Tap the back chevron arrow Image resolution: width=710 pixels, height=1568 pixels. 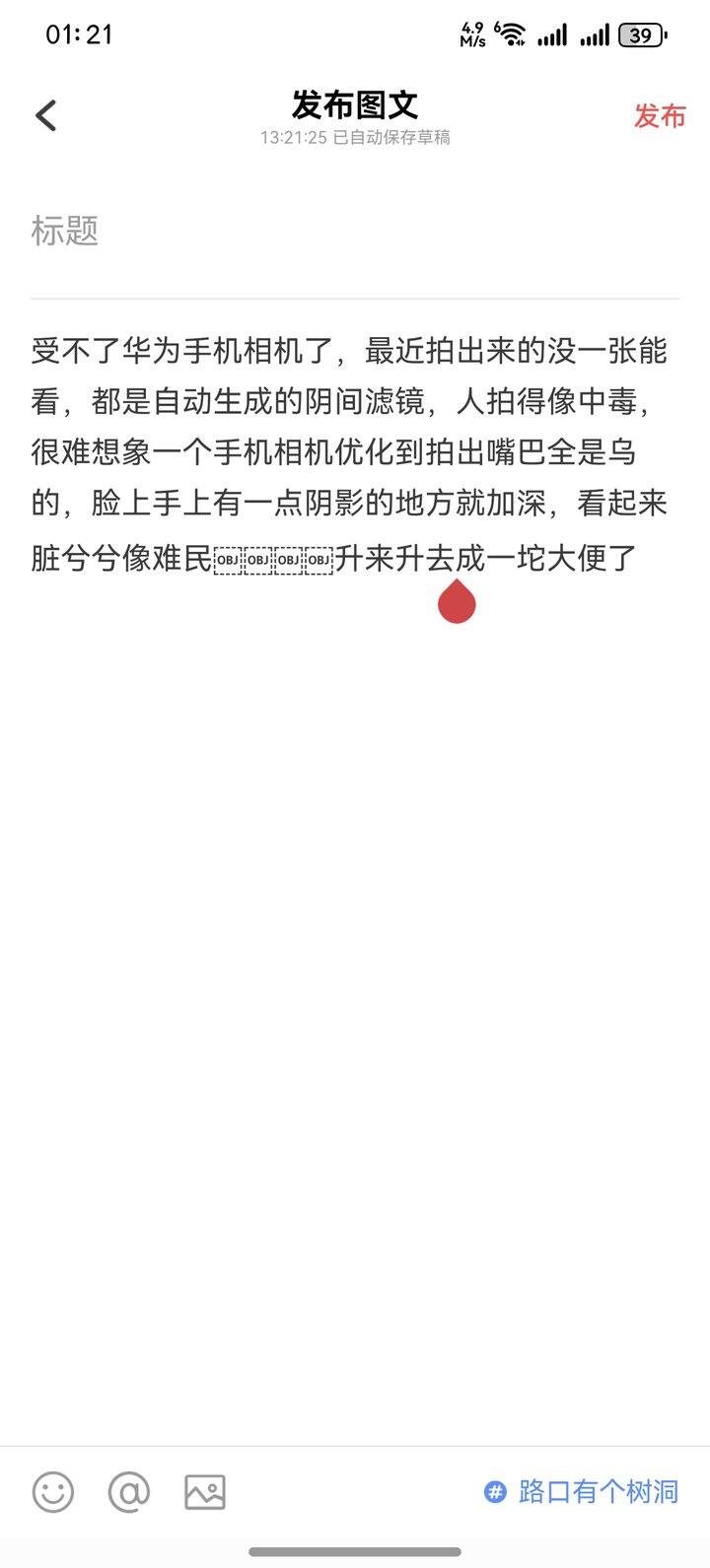(x=44, y=115)
